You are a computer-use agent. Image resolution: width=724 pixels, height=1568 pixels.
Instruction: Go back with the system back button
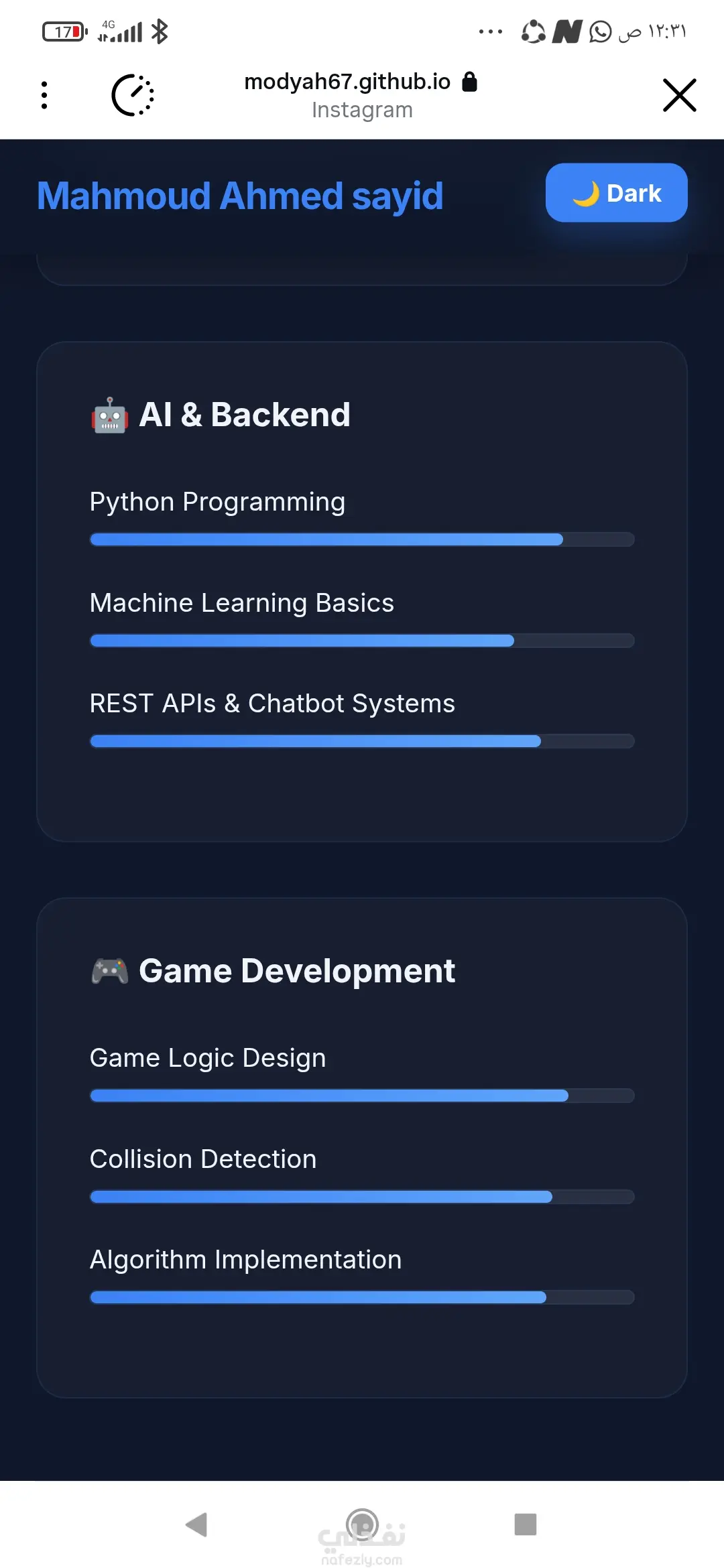[x=197, y=1524]
